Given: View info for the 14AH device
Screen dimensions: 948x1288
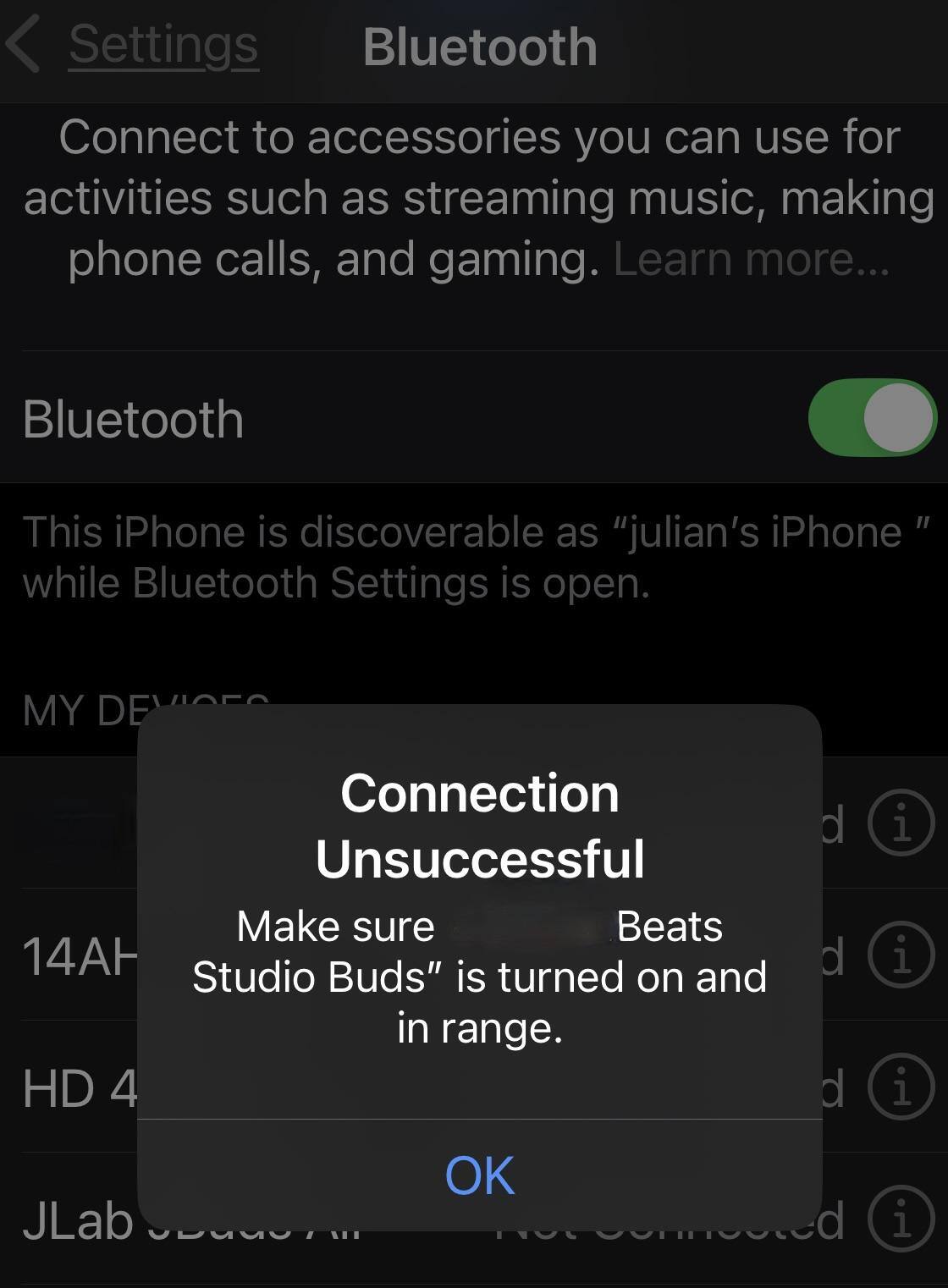Looking at the screenshot, I should click(901, 955).
